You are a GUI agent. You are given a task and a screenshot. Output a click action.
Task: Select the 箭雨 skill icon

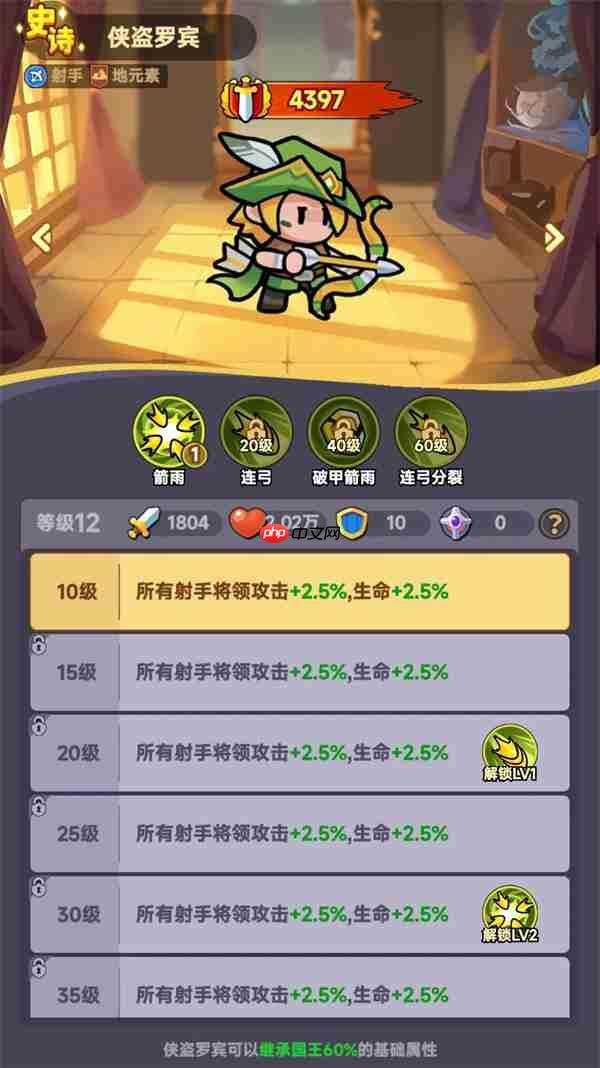(x=168, y=431)
